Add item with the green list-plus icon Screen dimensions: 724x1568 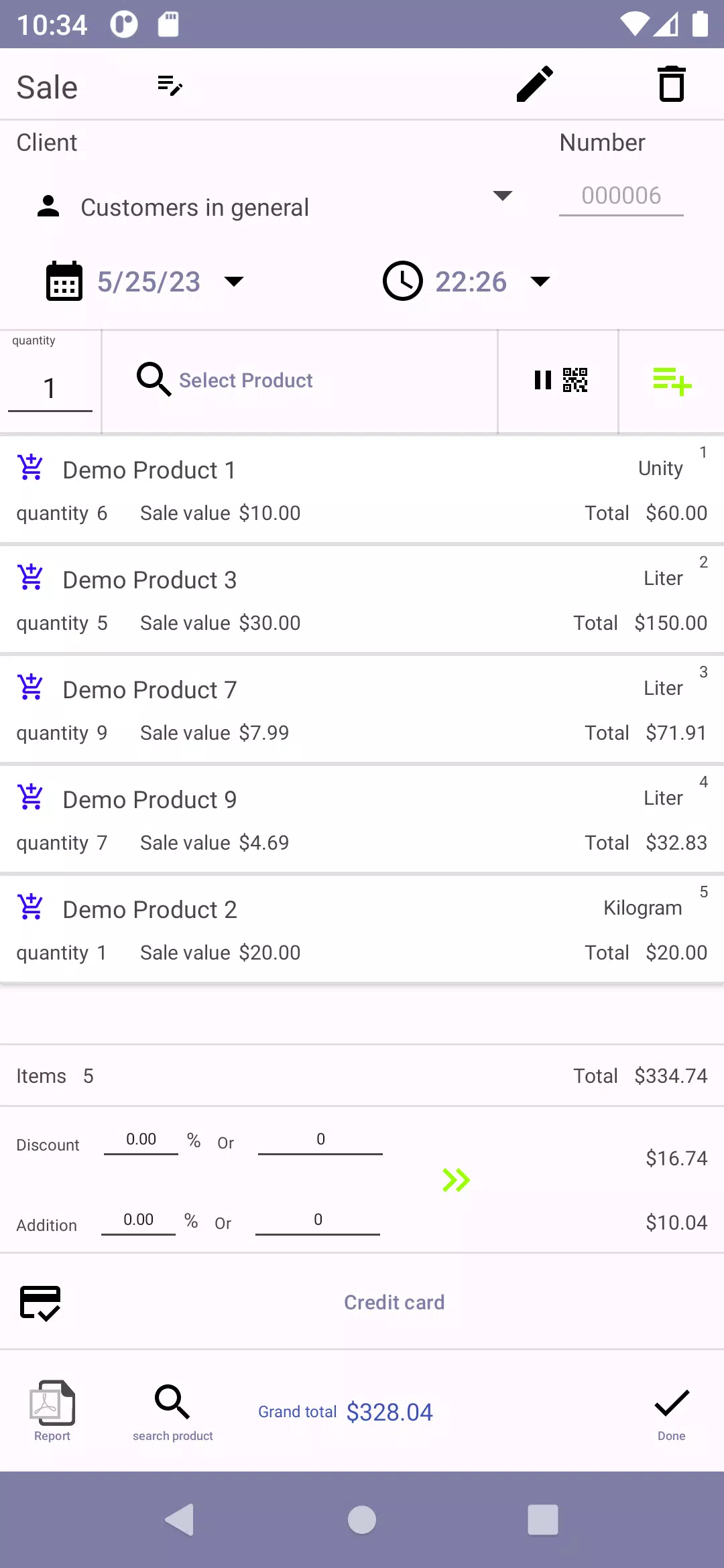(672, 381)
